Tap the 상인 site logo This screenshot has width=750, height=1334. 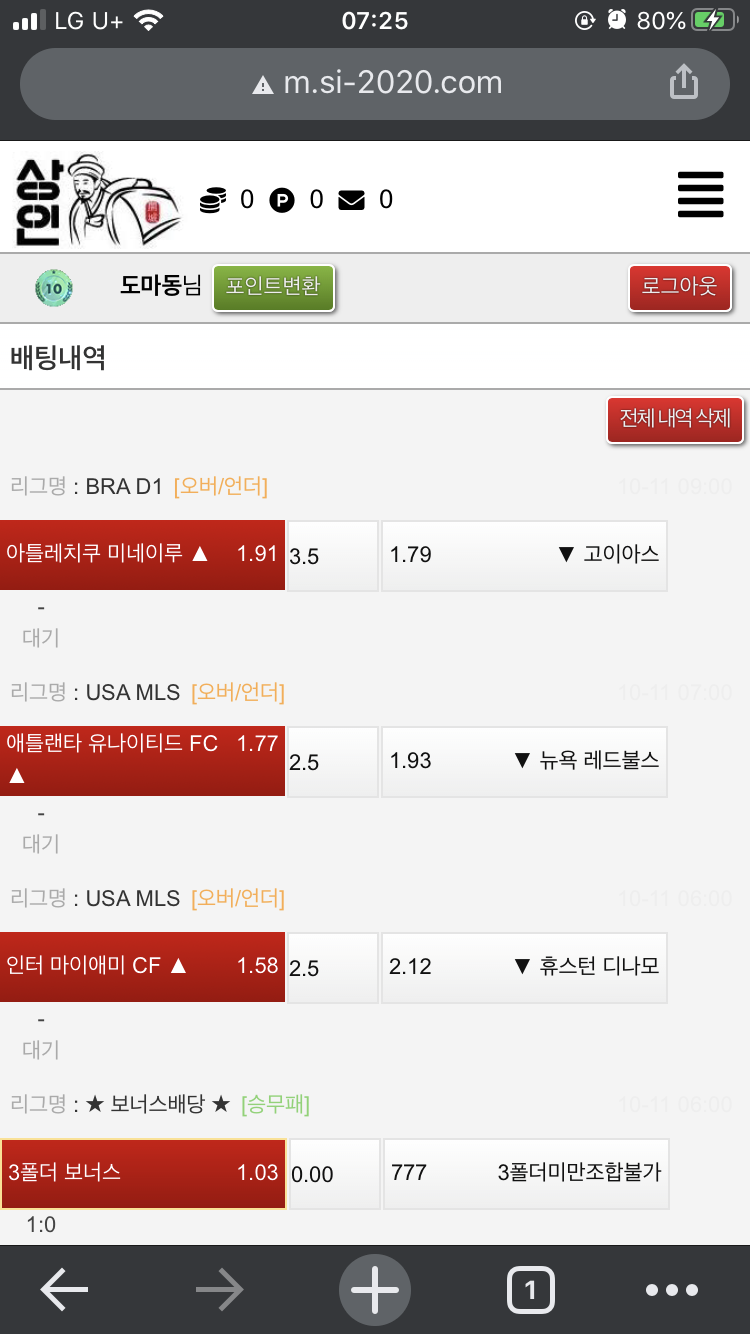point(97,200)
